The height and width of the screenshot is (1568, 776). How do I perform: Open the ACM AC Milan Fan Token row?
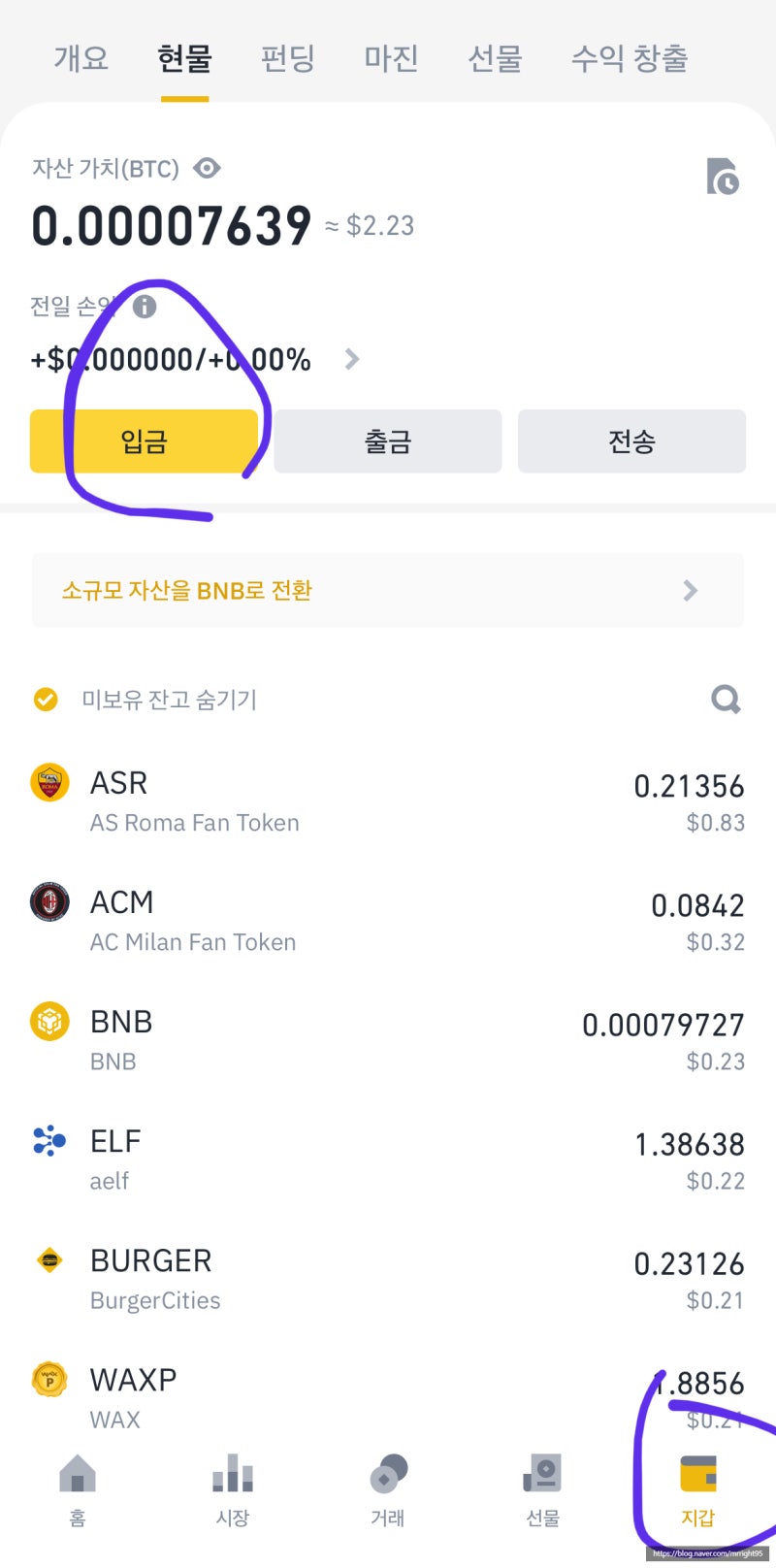tap(388, 922)
